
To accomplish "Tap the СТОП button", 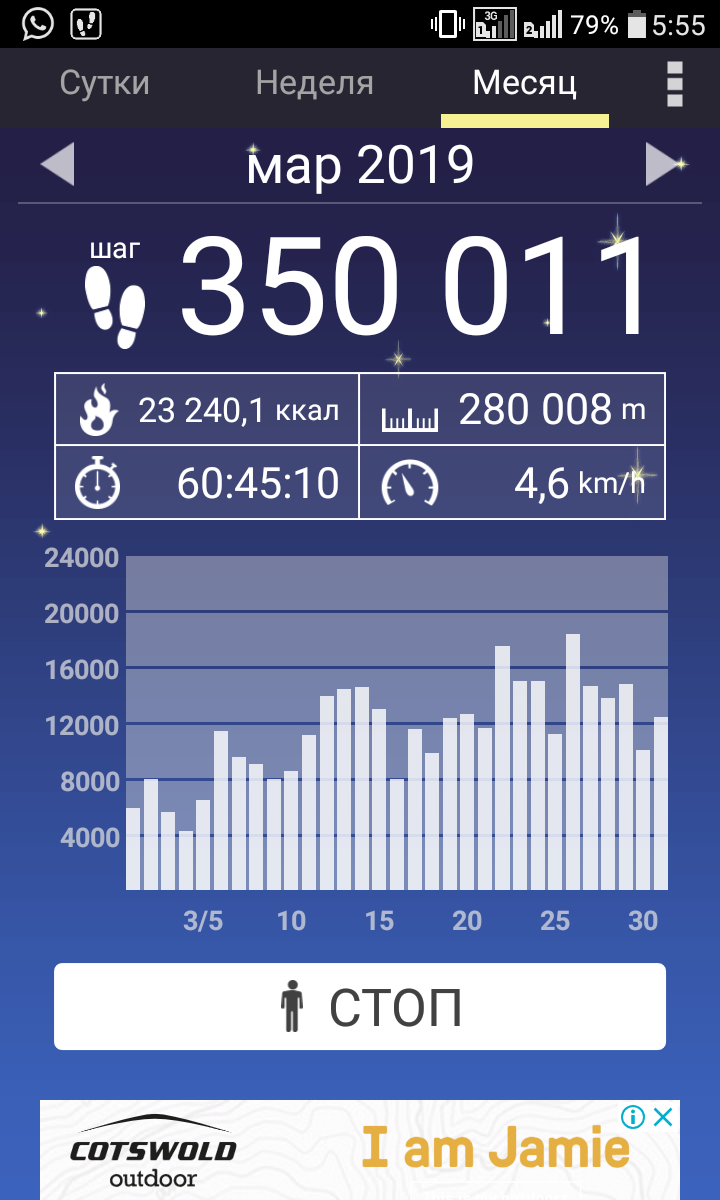I will pos(360,1007).
